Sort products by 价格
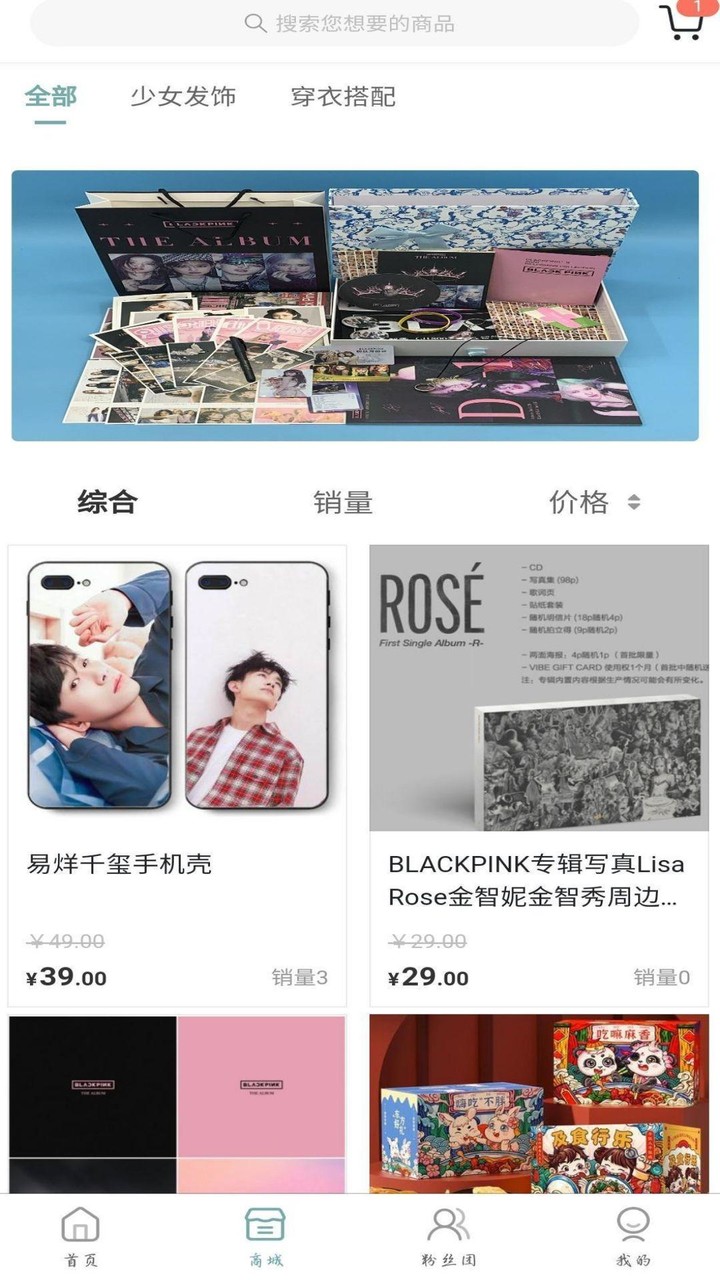This screenshot has height=1280, width=720. 593,502
